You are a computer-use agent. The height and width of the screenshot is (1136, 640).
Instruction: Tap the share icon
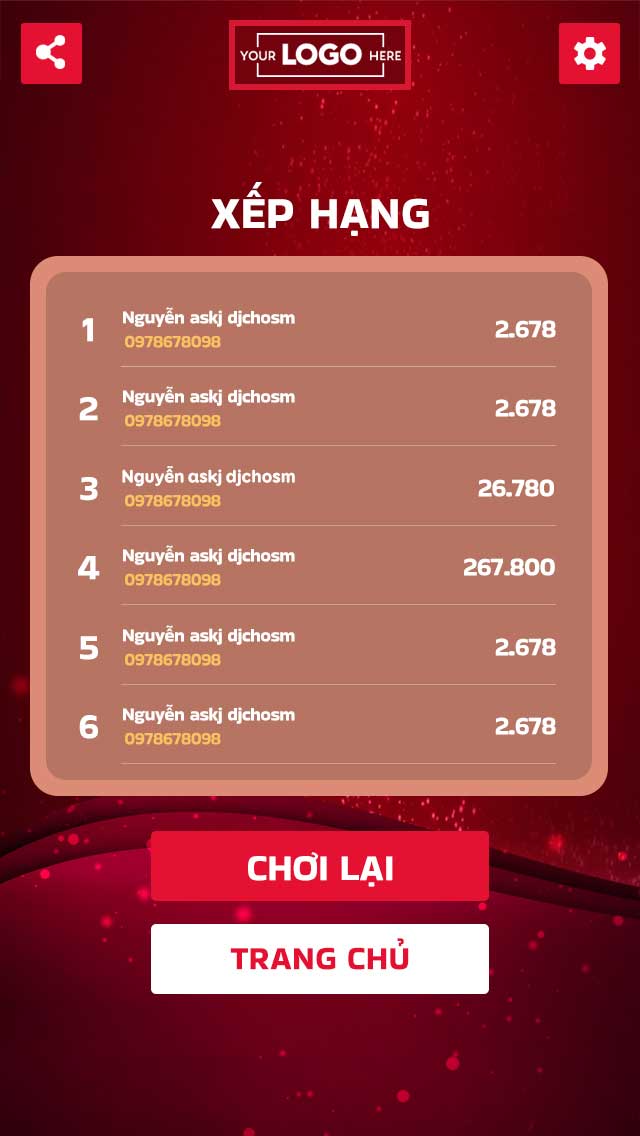pos(51,53)
